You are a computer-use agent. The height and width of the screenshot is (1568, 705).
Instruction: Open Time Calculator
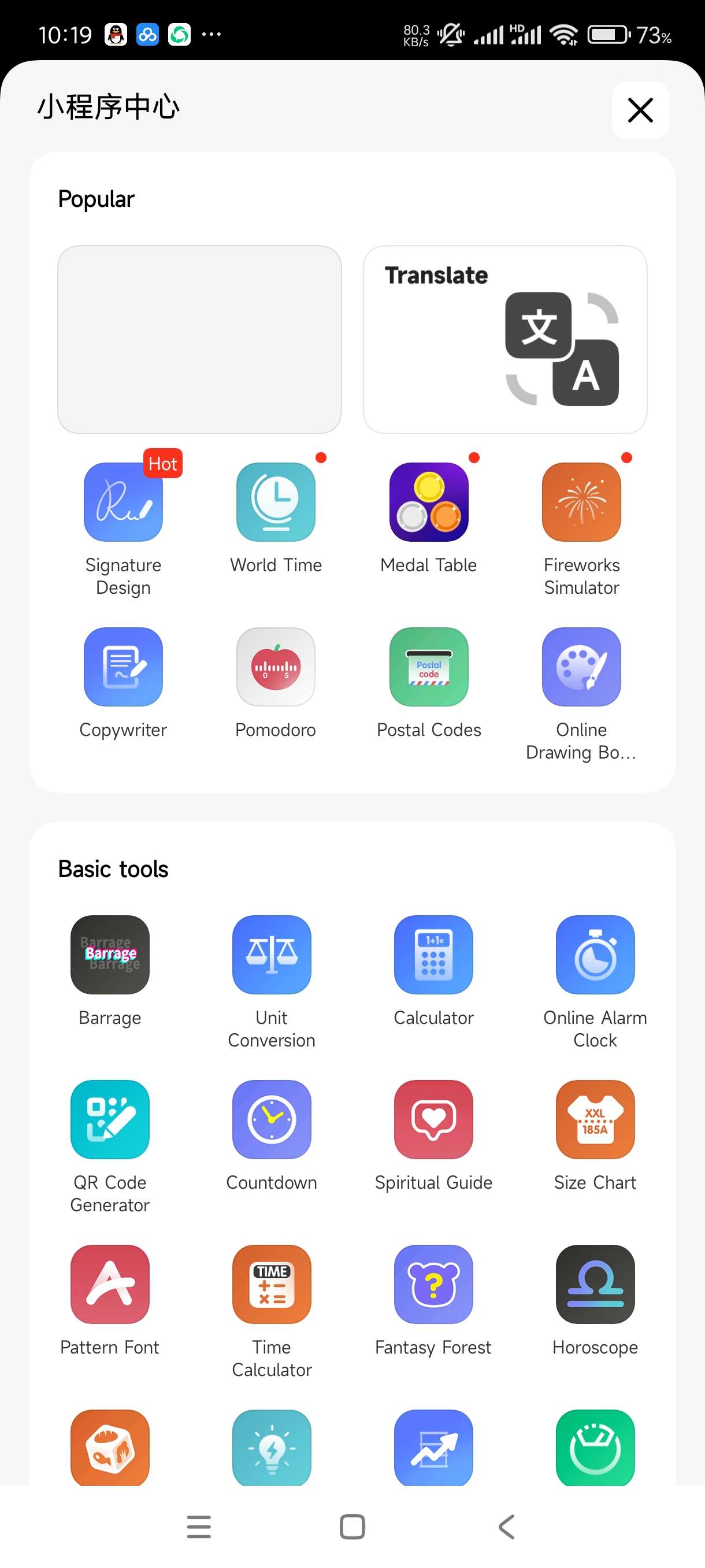272,1284
